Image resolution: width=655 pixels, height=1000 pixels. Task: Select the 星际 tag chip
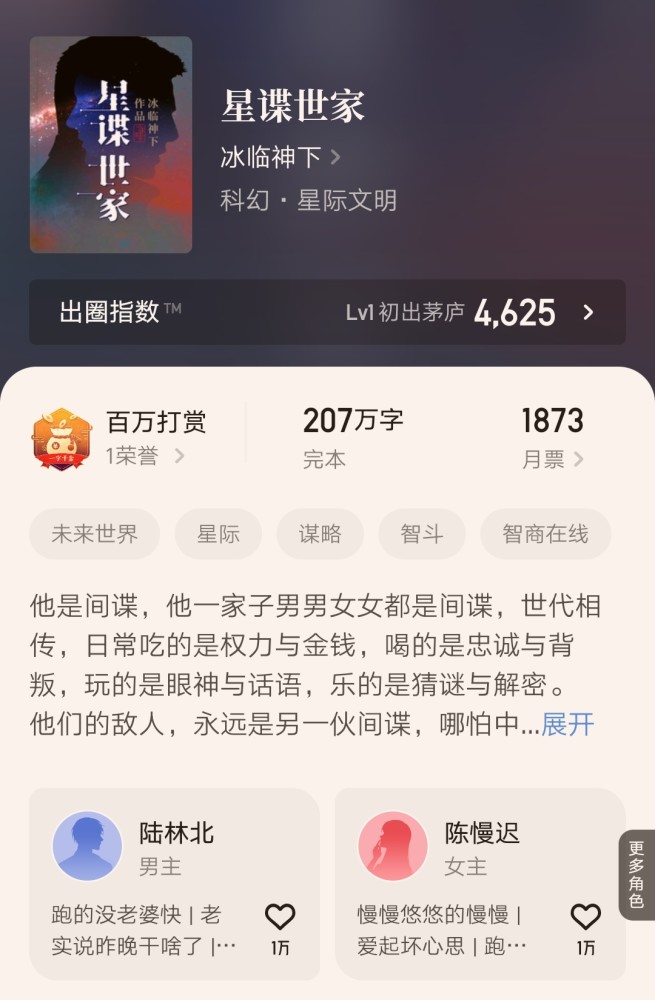click(218, 534)
